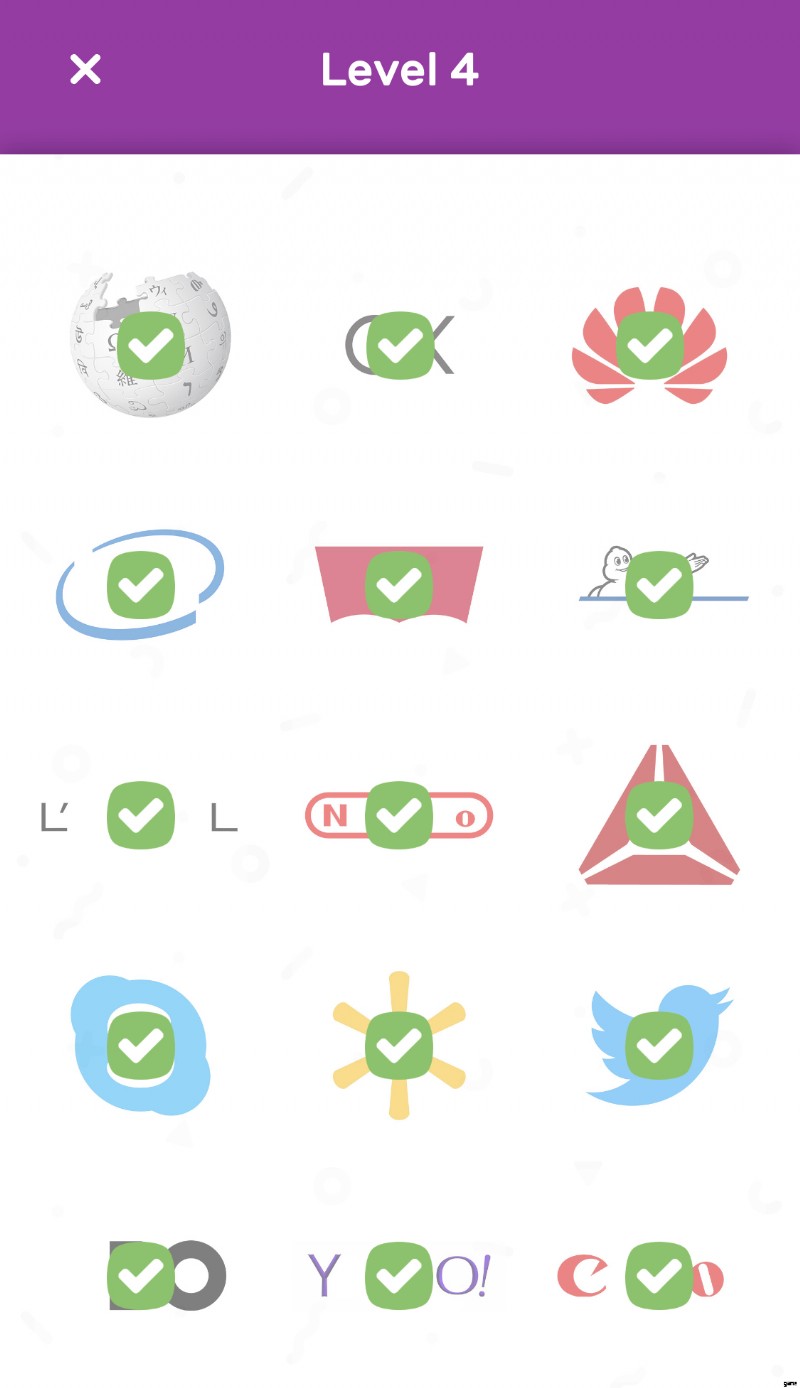Image resolution: width=800 pixels, height=1388 pixels.
Task: Open the red flower petals logo tile
Action: 649,345
